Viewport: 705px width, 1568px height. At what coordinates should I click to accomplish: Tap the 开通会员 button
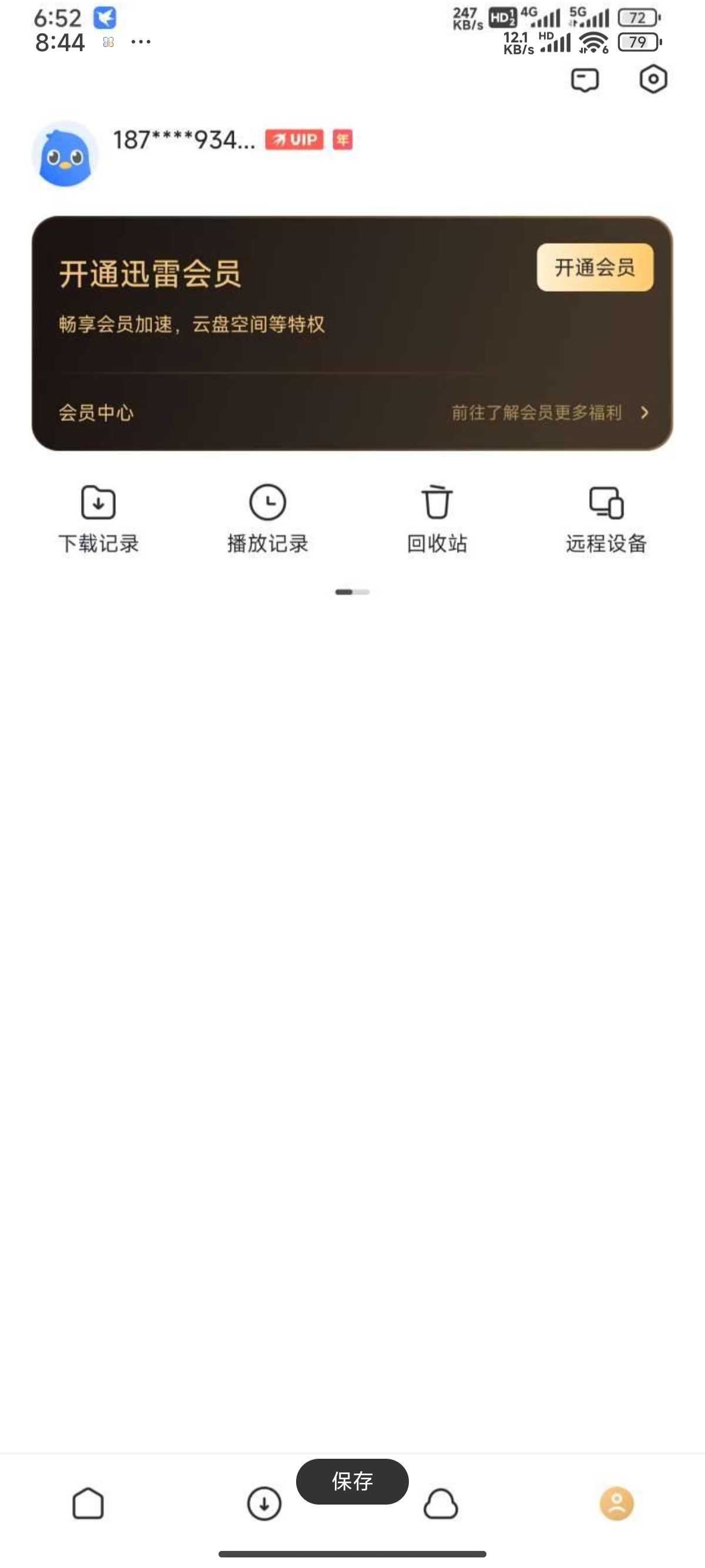click(595, 267)
